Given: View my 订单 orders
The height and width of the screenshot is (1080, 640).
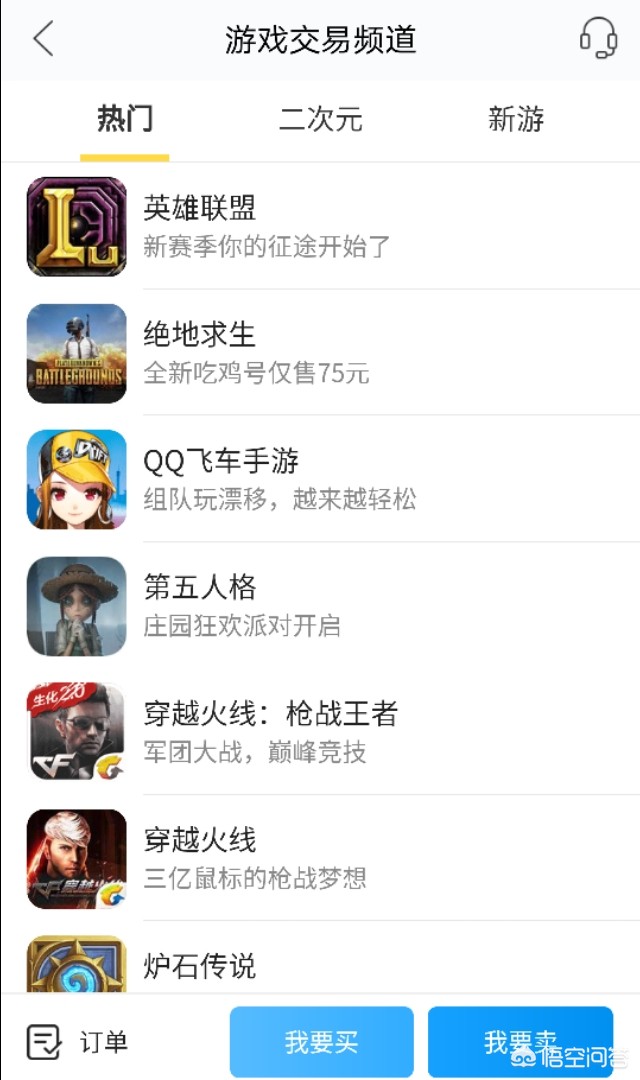Looking at the screenshot, I should pyautogui.click(x=78, y=1043).
